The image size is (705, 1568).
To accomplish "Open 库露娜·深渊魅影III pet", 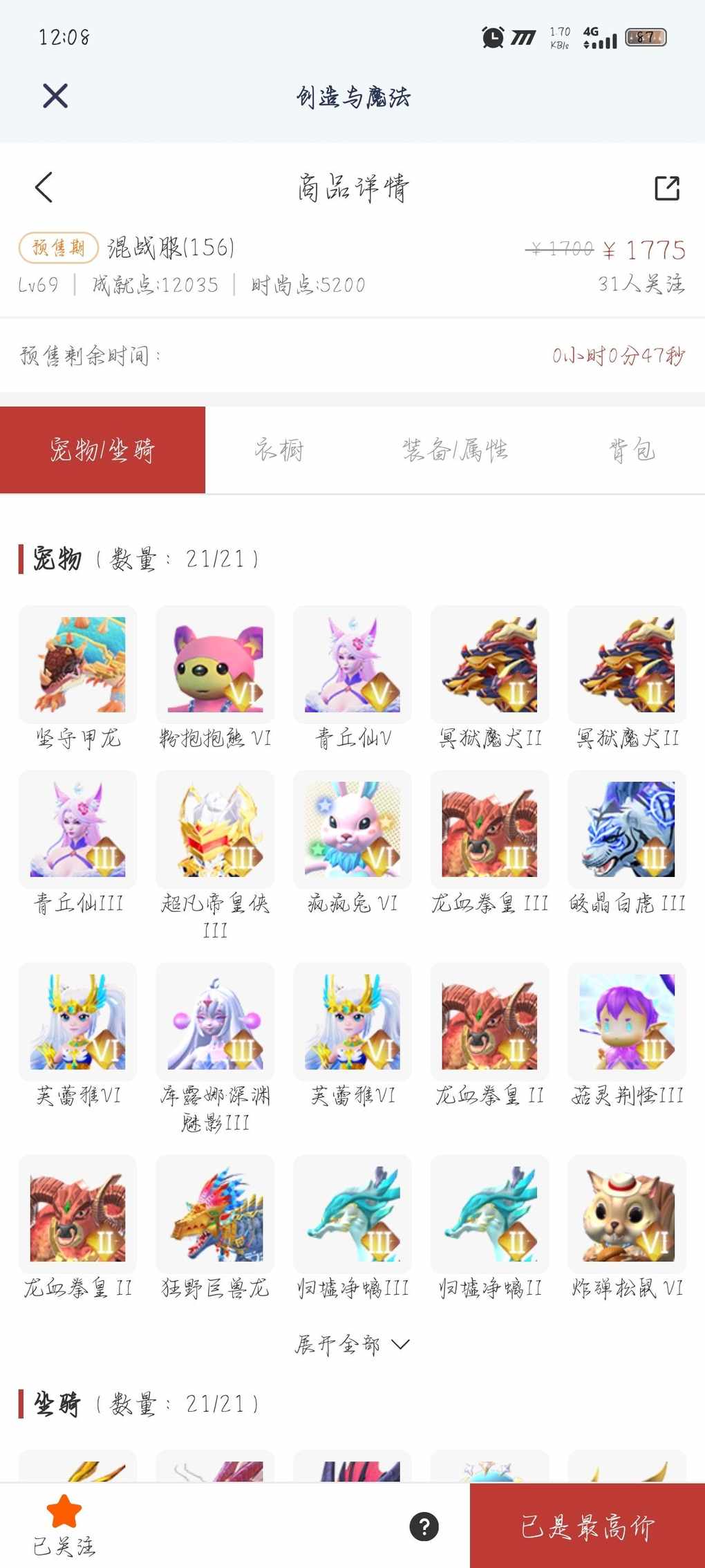I will (x=215, y=1022).
